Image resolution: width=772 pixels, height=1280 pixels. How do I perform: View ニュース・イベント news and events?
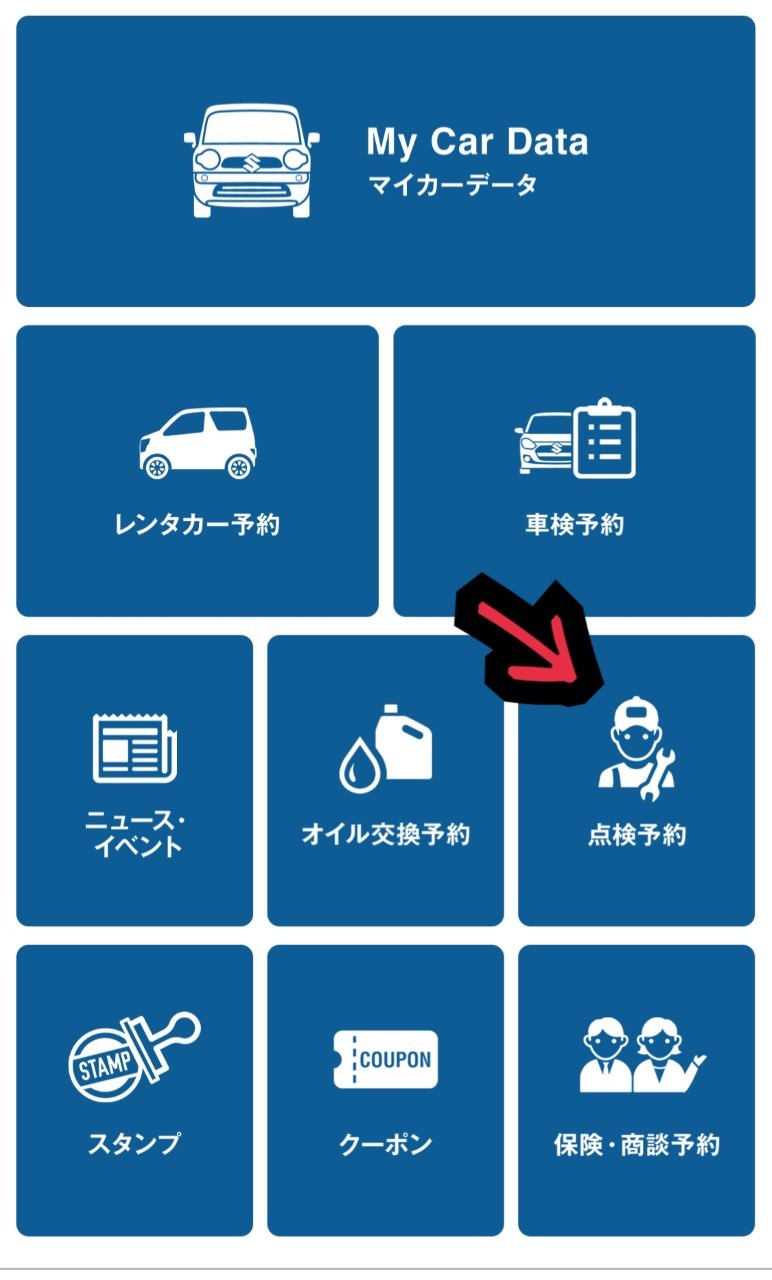click(134, 781)
